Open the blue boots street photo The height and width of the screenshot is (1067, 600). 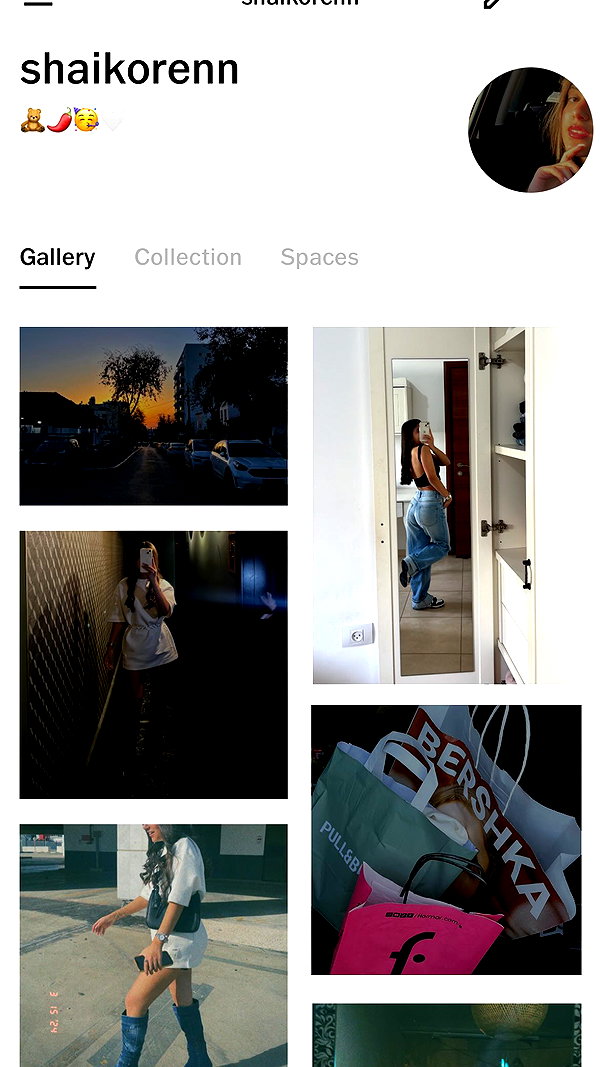tap(154, 945)
